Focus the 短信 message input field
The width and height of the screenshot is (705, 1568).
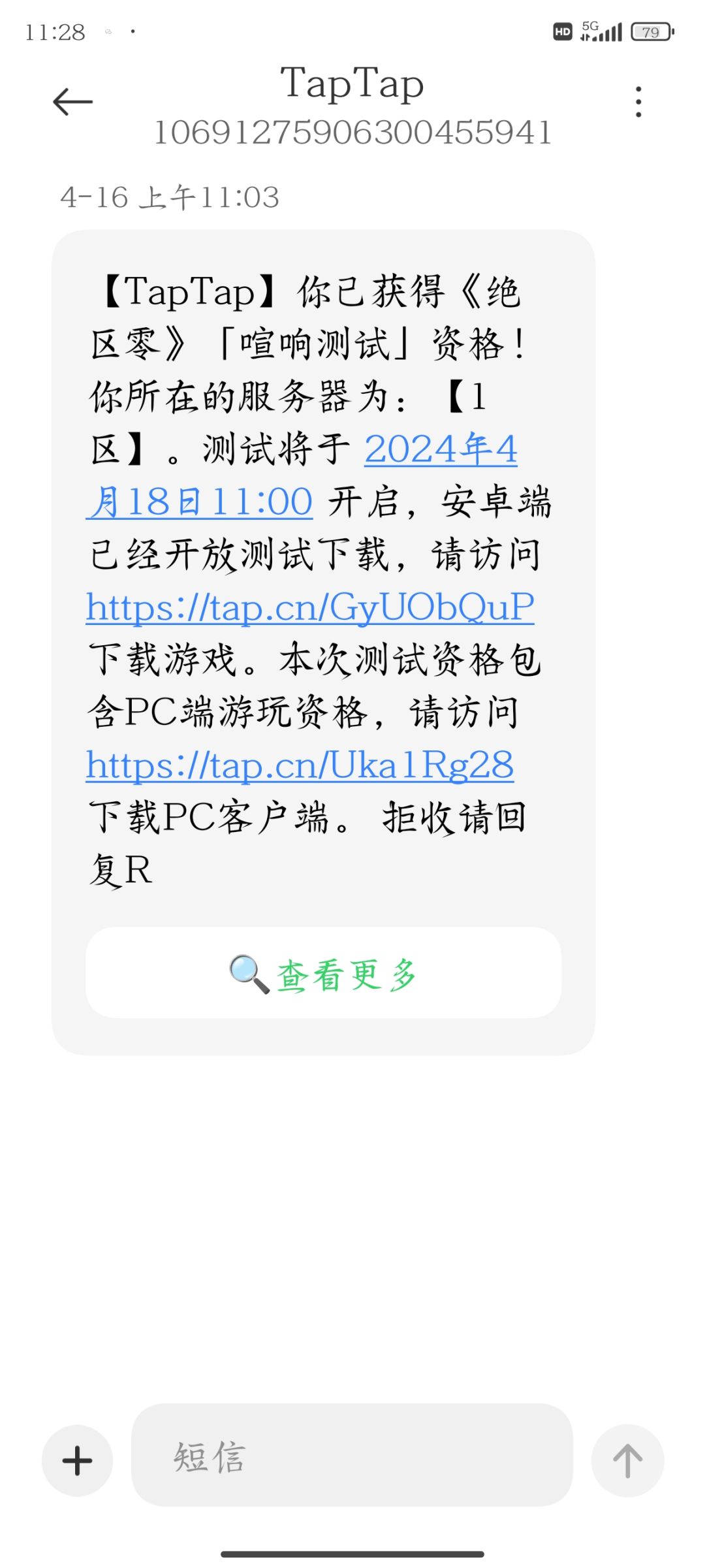click(352, 1456)
